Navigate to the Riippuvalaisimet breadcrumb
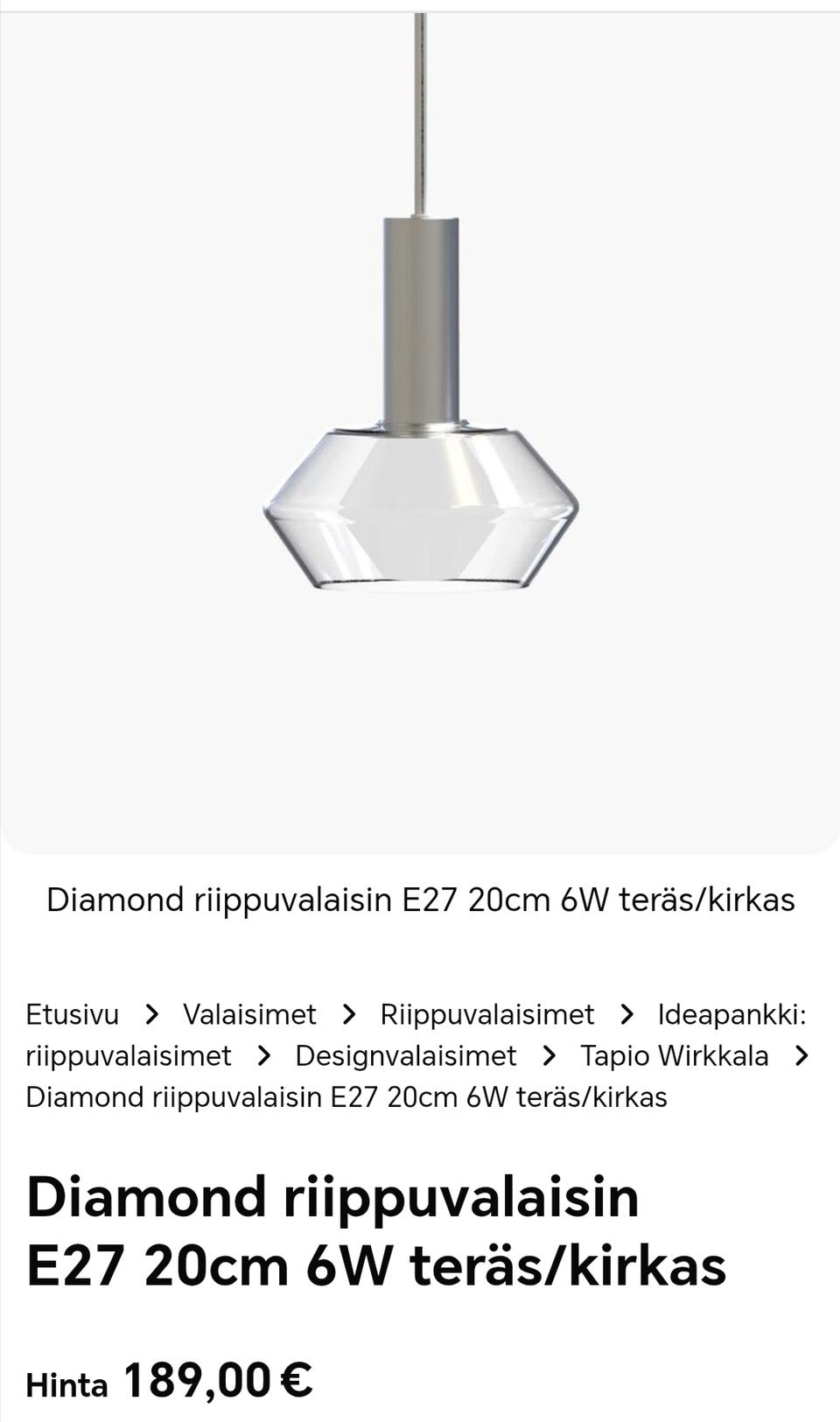 tap(486, 1014)
